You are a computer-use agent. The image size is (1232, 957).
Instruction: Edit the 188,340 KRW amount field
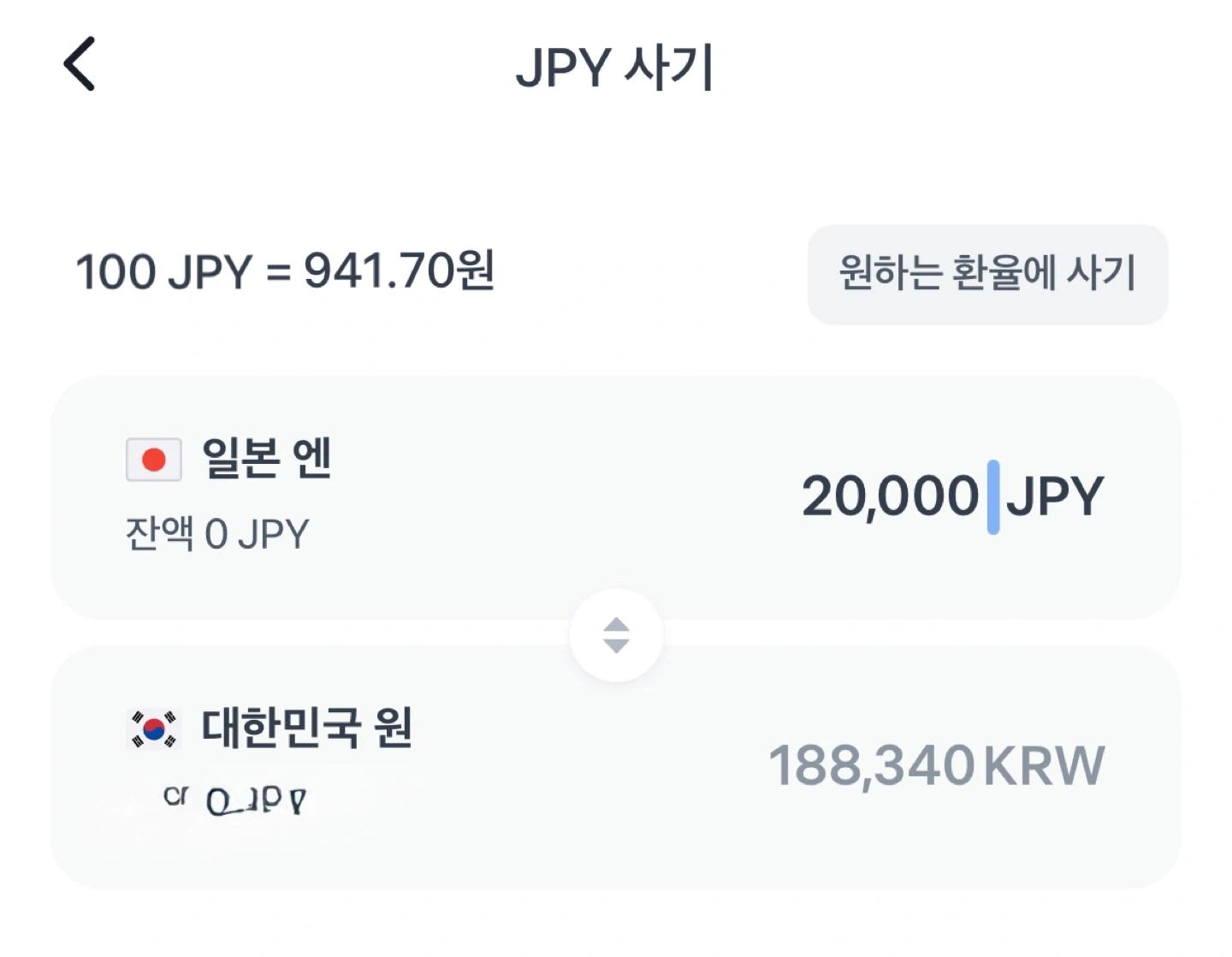936,765
